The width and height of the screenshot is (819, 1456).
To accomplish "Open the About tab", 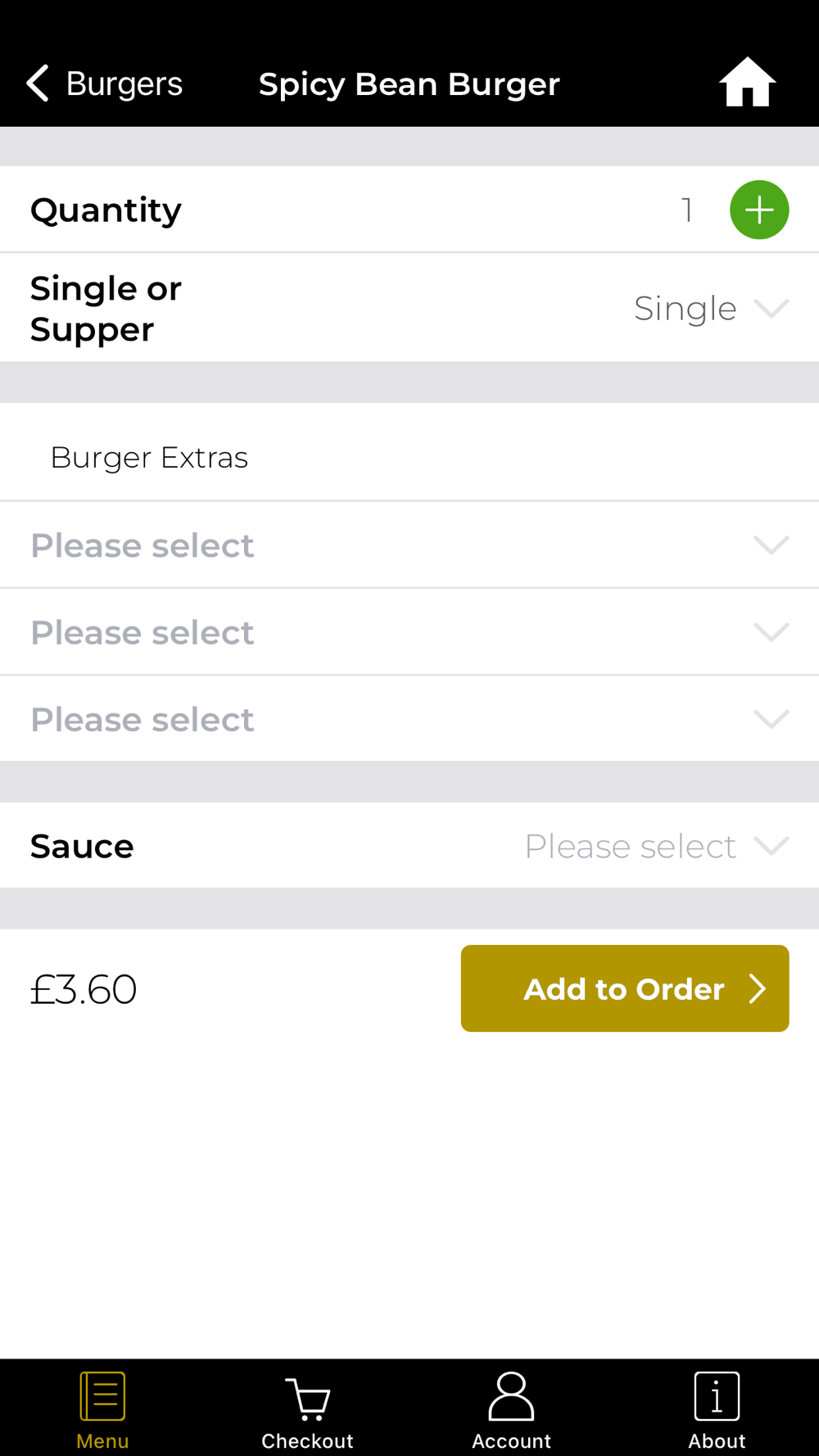I will tap(717, 1410).
